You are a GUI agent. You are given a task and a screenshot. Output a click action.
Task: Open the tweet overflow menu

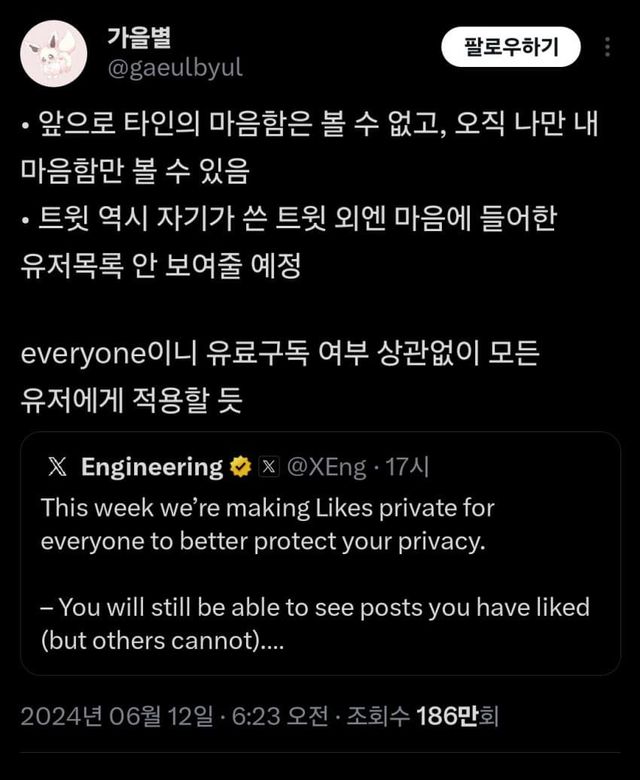pyautogui.click(x=608, y=47)
